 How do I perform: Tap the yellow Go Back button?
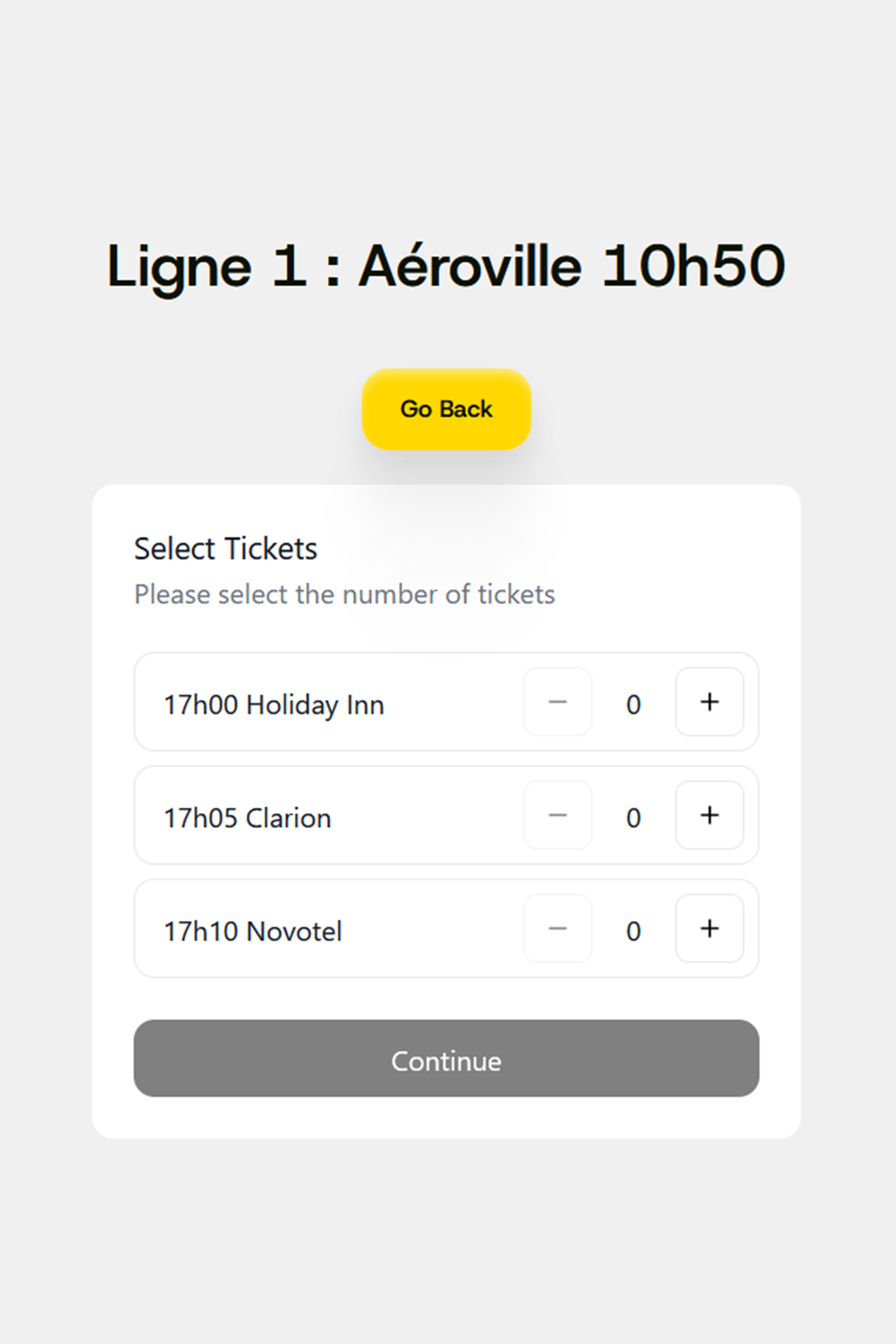[x=446, y=409]
